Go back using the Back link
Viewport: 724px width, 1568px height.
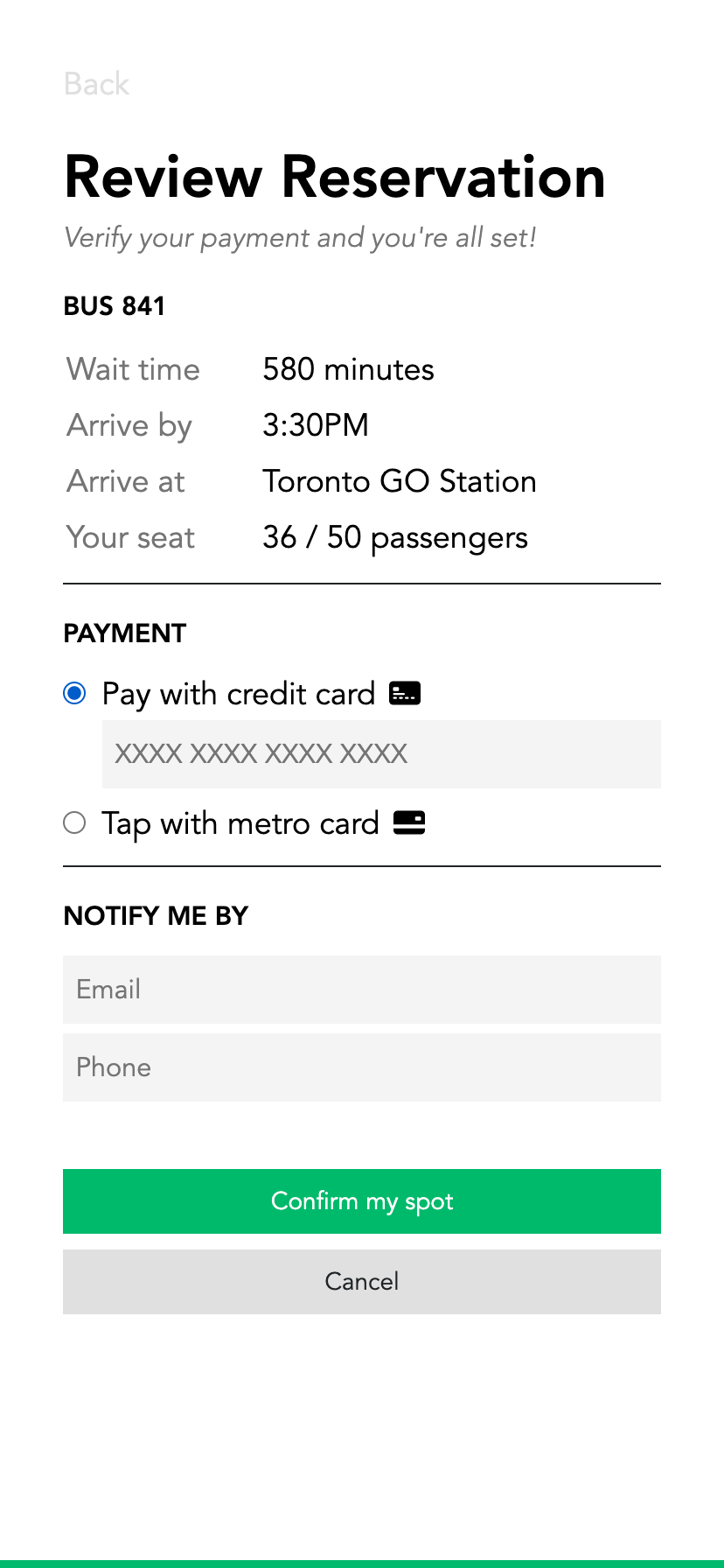tap(97, 84)
